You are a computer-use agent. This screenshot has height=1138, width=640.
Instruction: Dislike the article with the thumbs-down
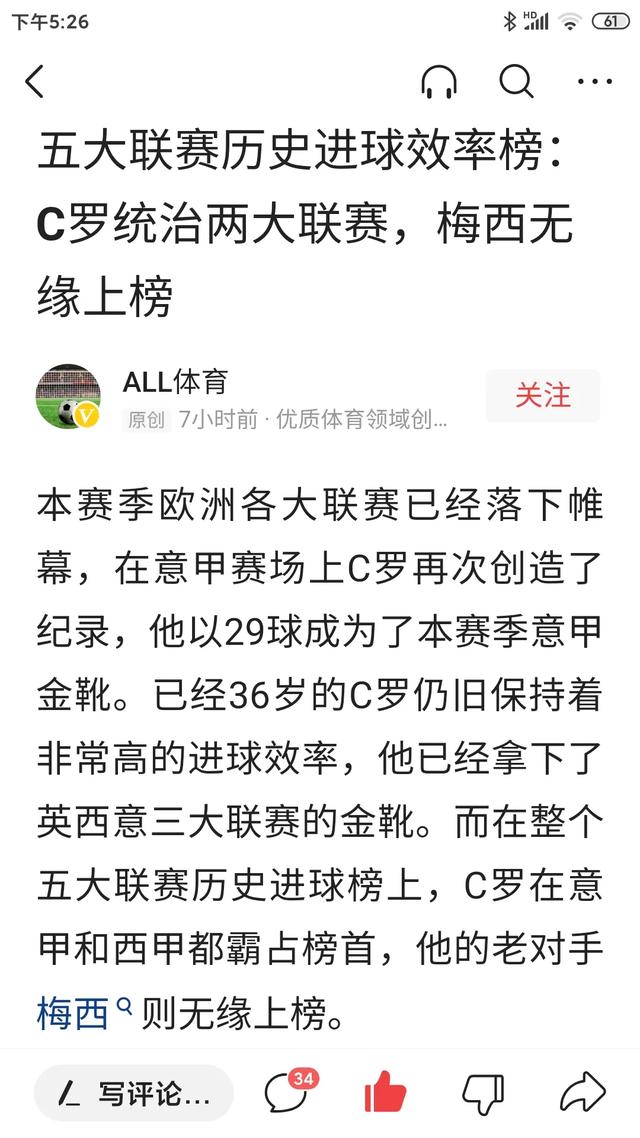click(483, 1093)
